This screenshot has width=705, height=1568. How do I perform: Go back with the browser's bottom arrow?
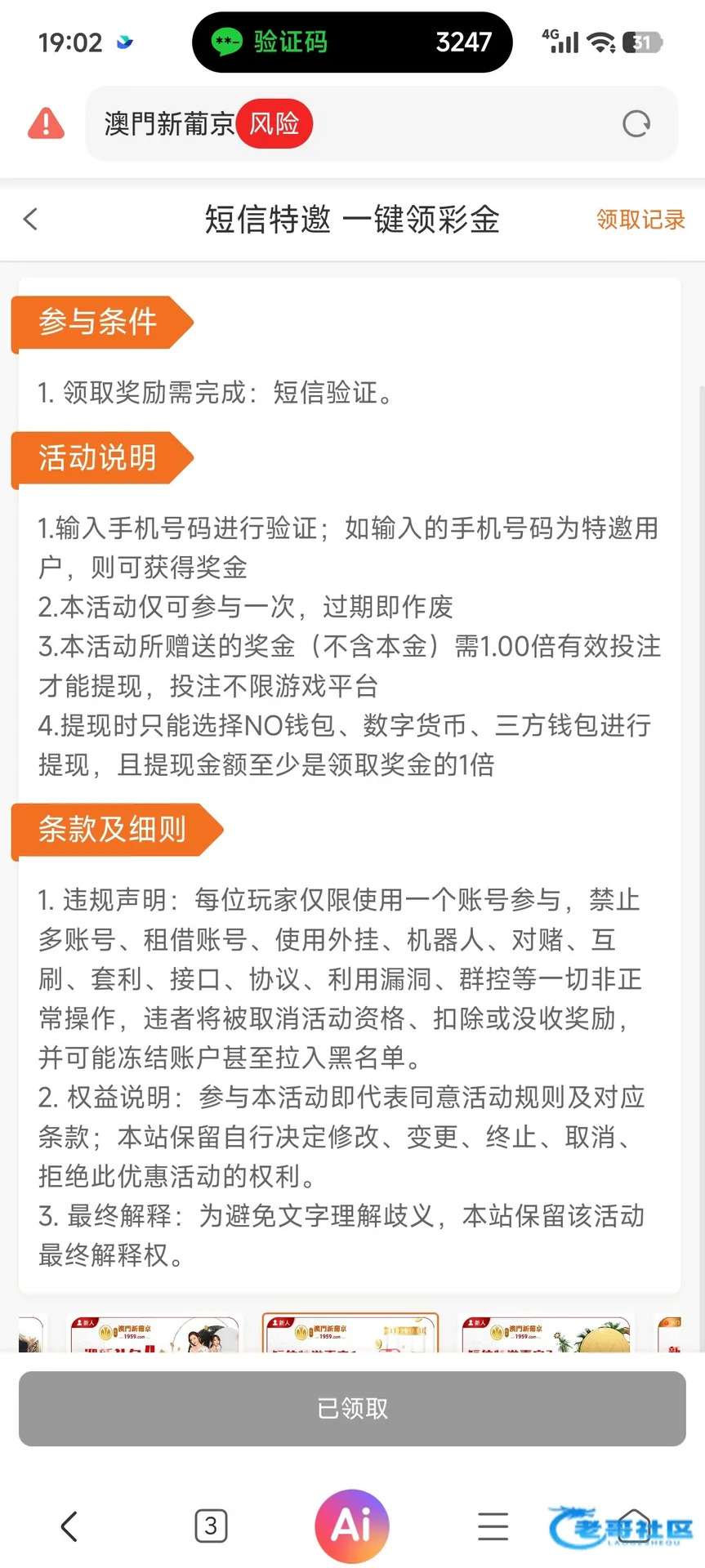pyautogui.click(x=69, y=1526)
